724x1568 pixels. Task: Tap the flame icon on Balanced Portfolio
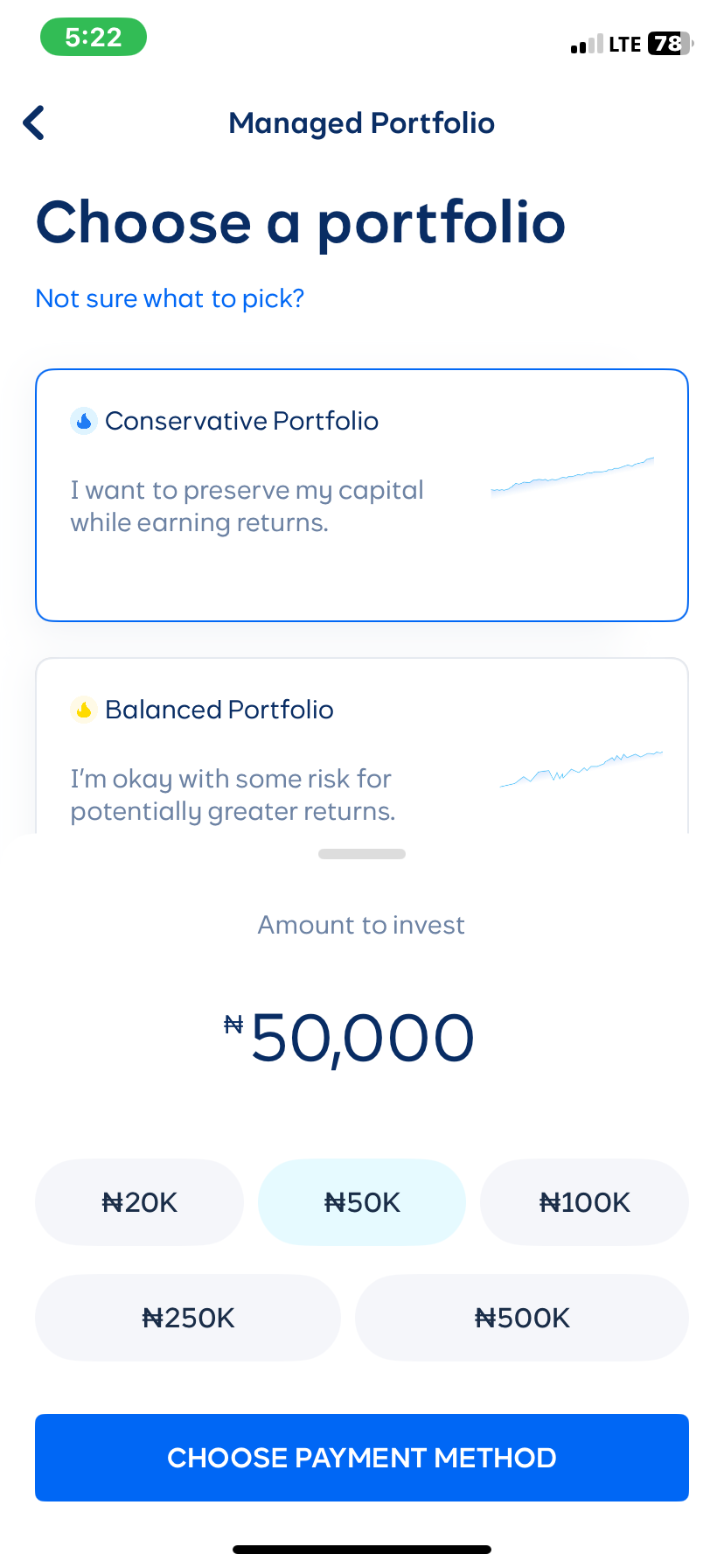click(x=83, y=710)
